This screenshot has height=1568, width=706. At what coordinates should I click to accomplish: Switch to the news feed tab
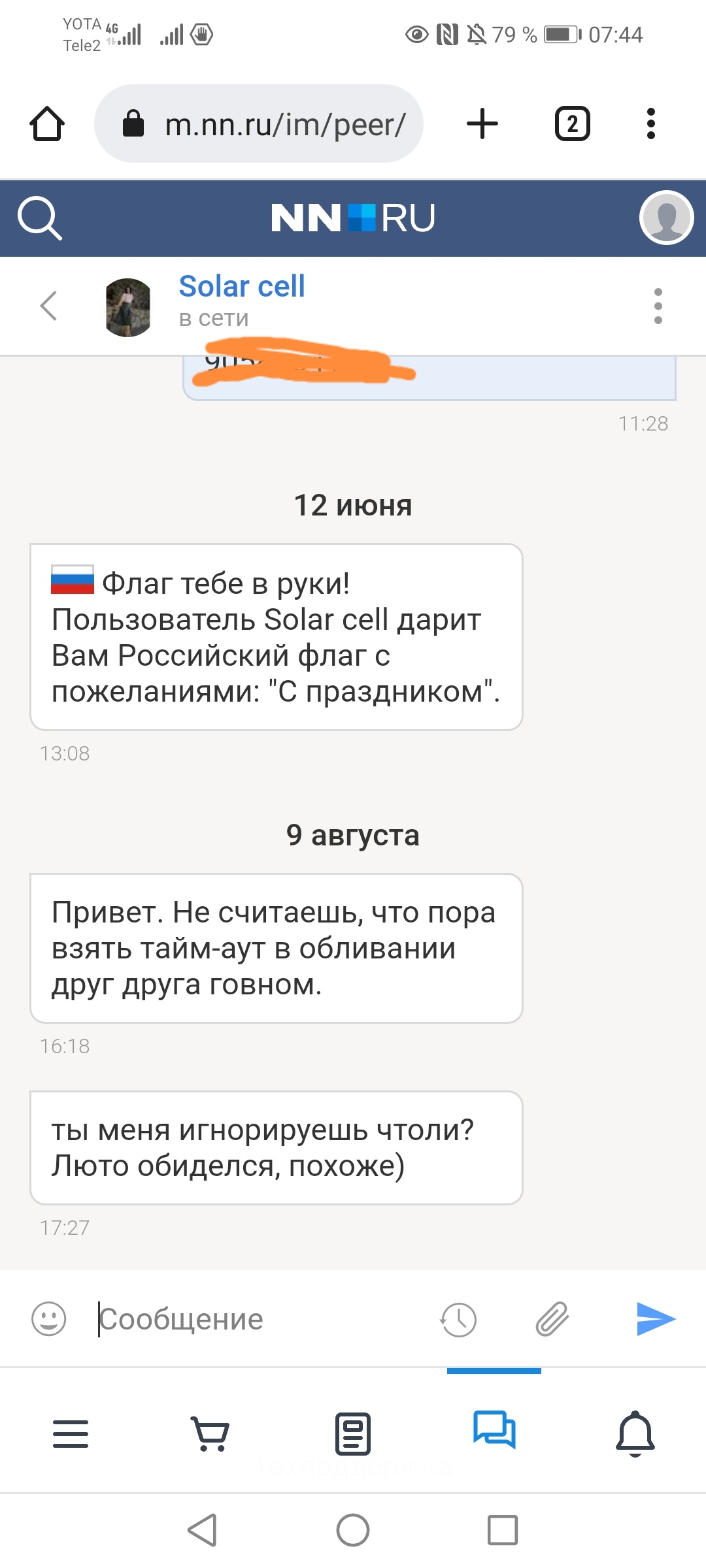(x=353, y=1433)
